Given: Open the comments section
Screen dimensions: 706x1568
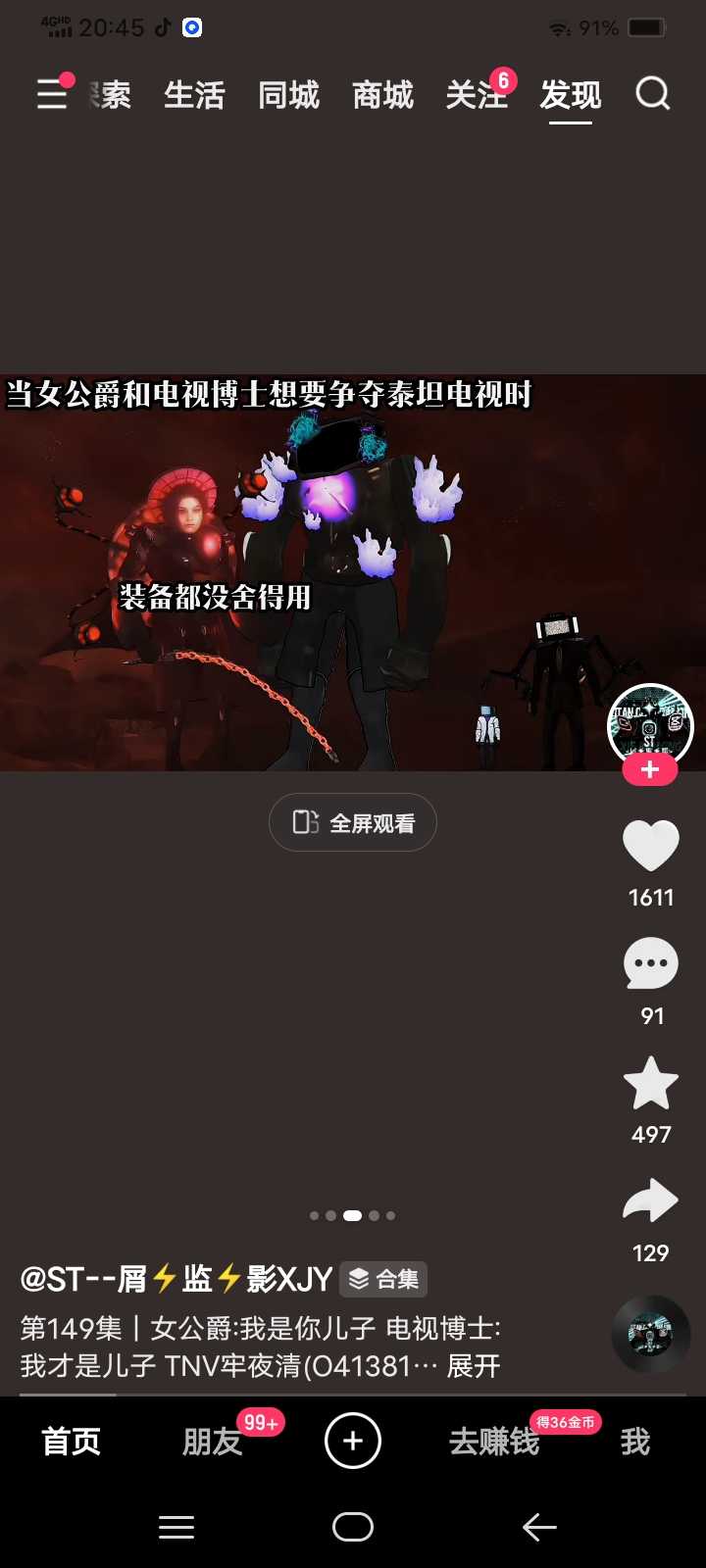Looking at the screenshot, I should (651, 964).
